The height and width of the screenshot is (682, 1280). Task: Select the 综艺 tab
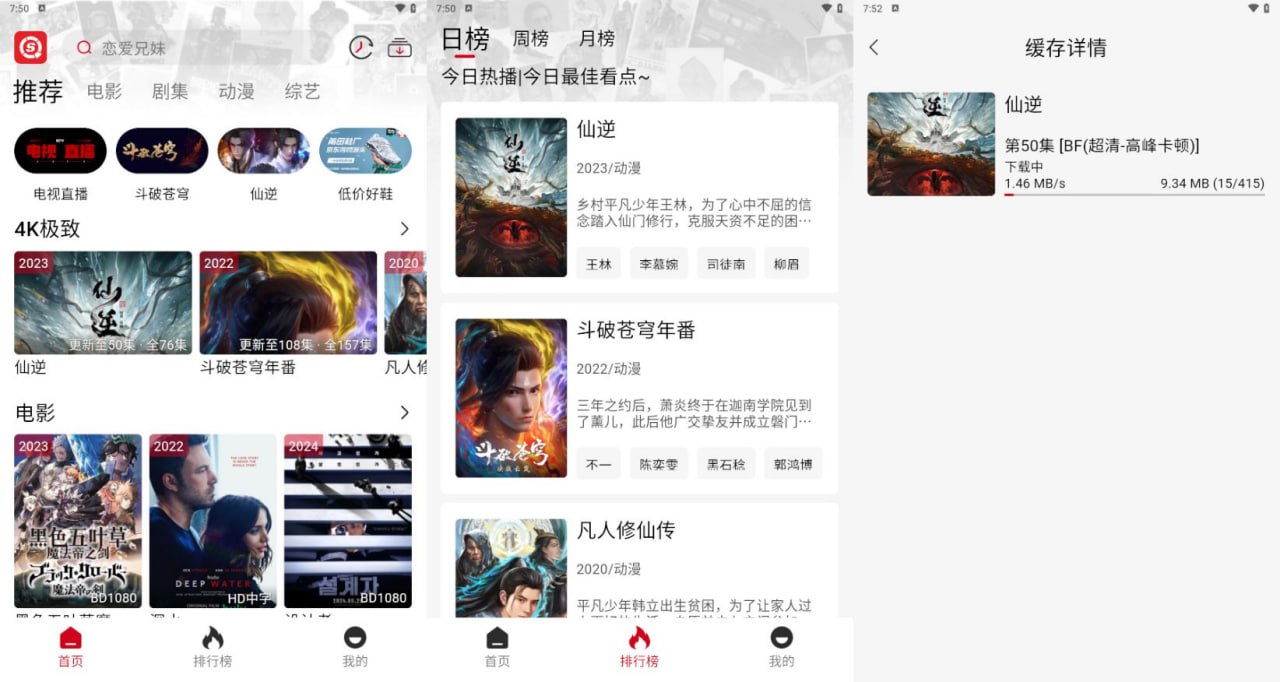tap(302, 91)
